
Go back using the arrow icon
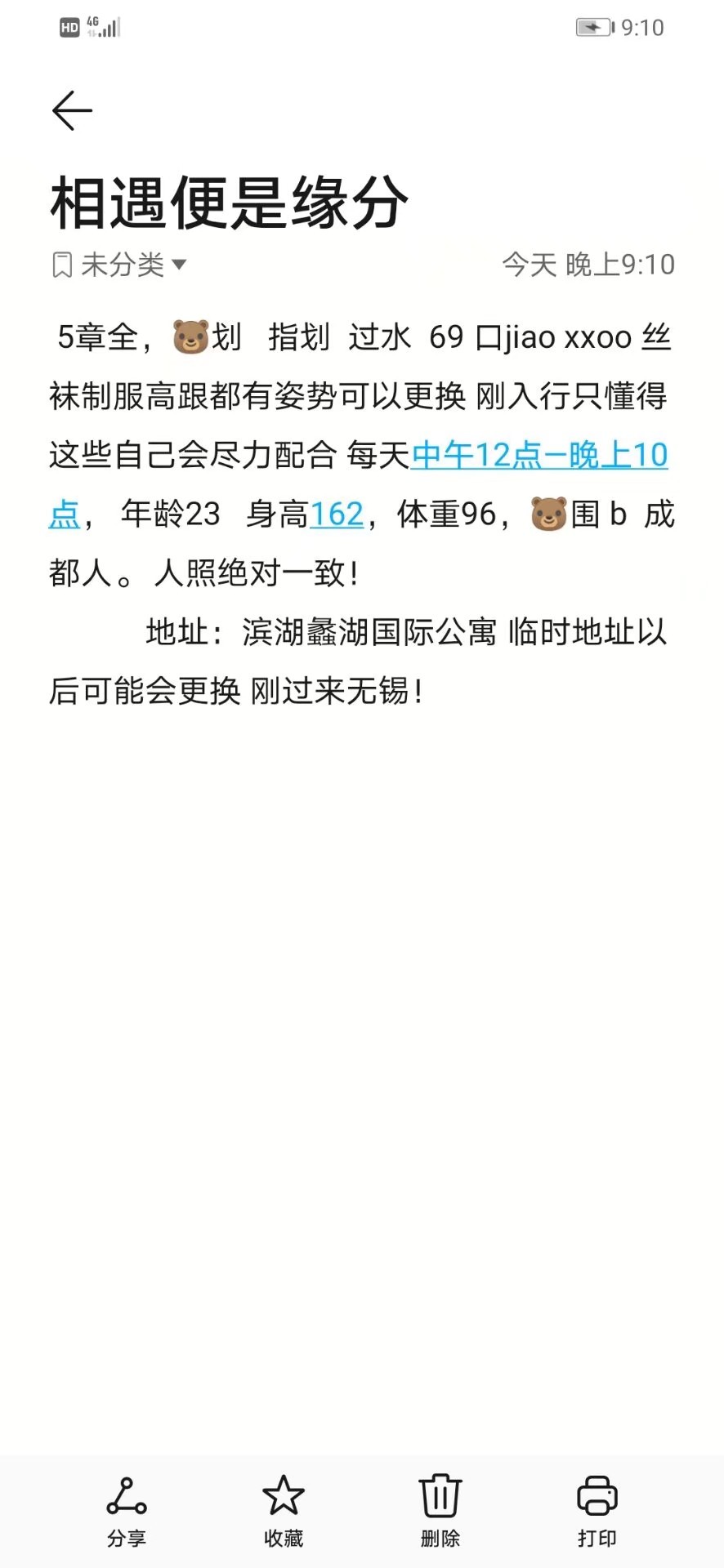[x=73, y=110]
